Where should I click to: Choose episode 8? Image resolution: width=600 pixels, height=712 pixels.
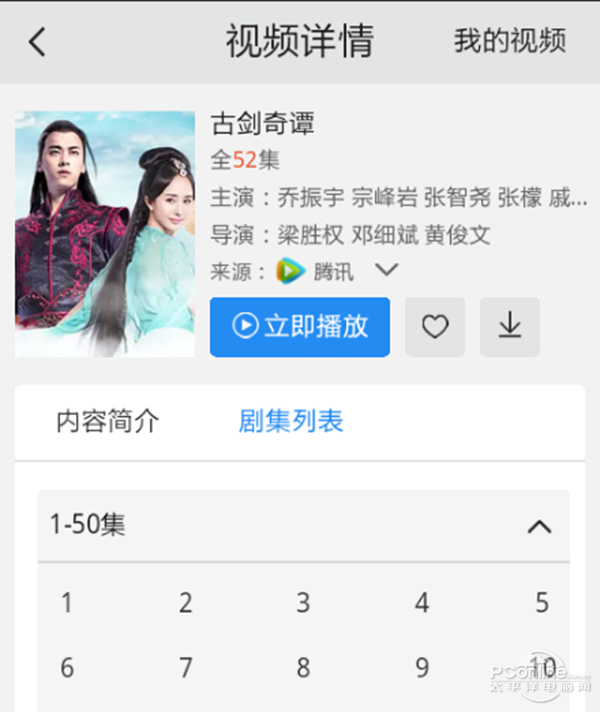point(303,667)
